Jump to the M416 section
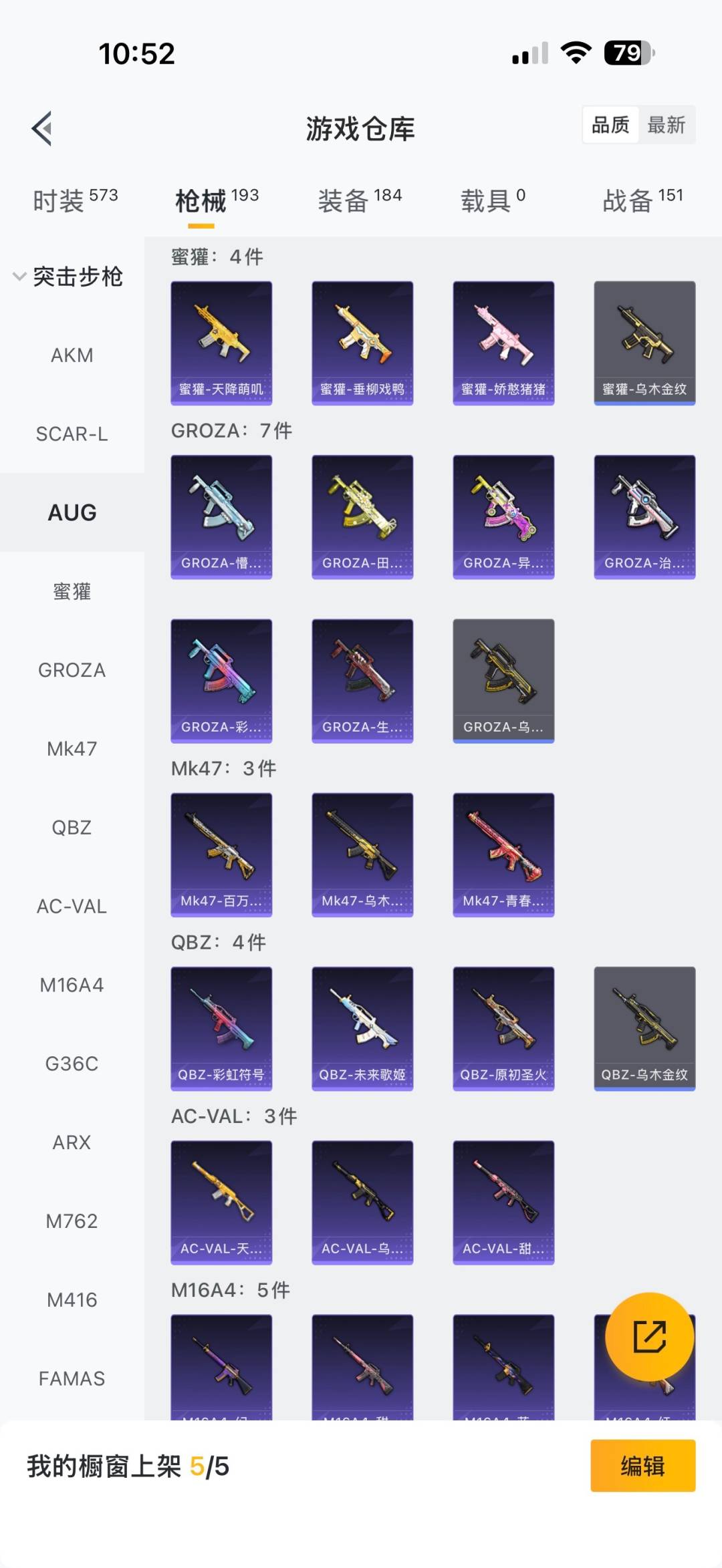 72,1300
